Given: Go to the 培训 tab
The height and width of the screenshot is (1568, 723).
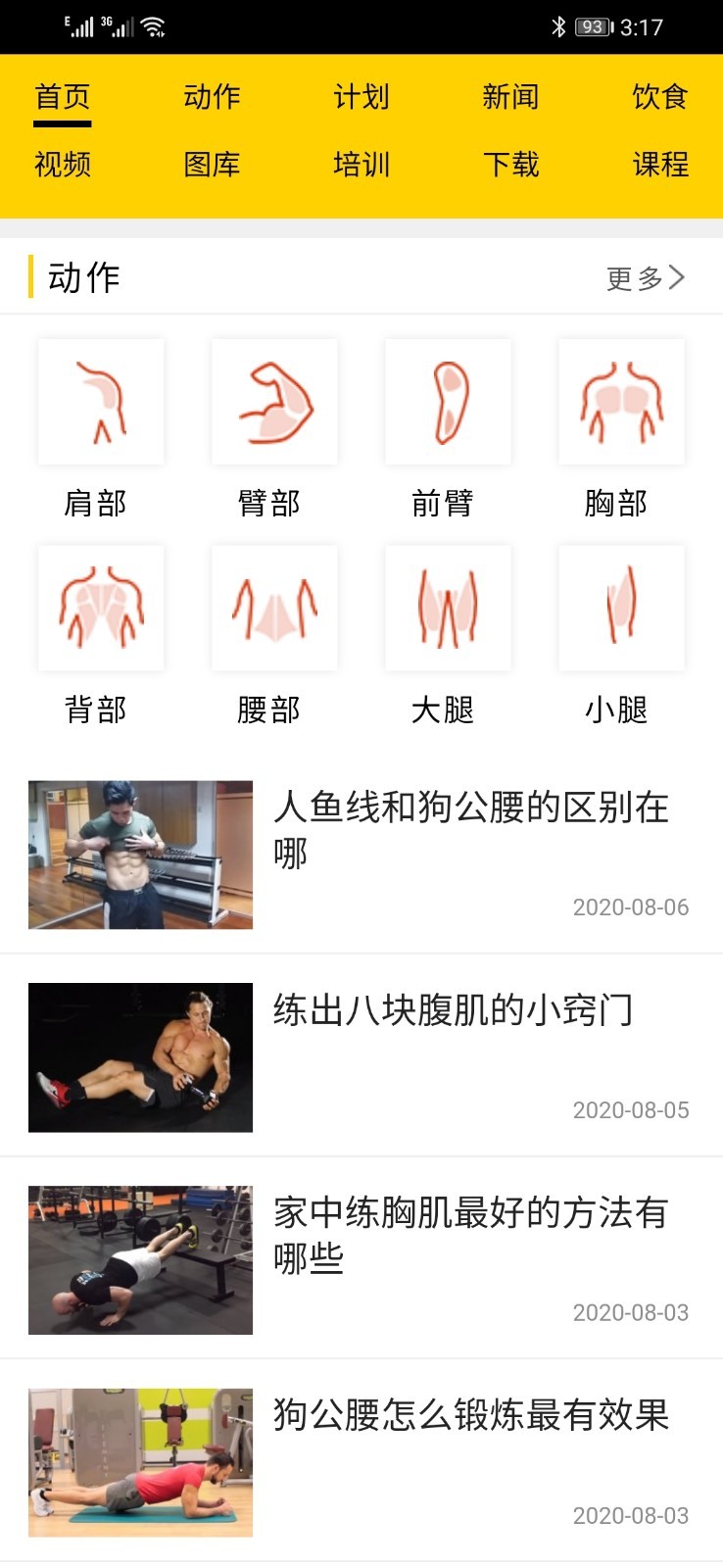Looking at the screenshot, I should pyautogui.click(x=361, y=164).
